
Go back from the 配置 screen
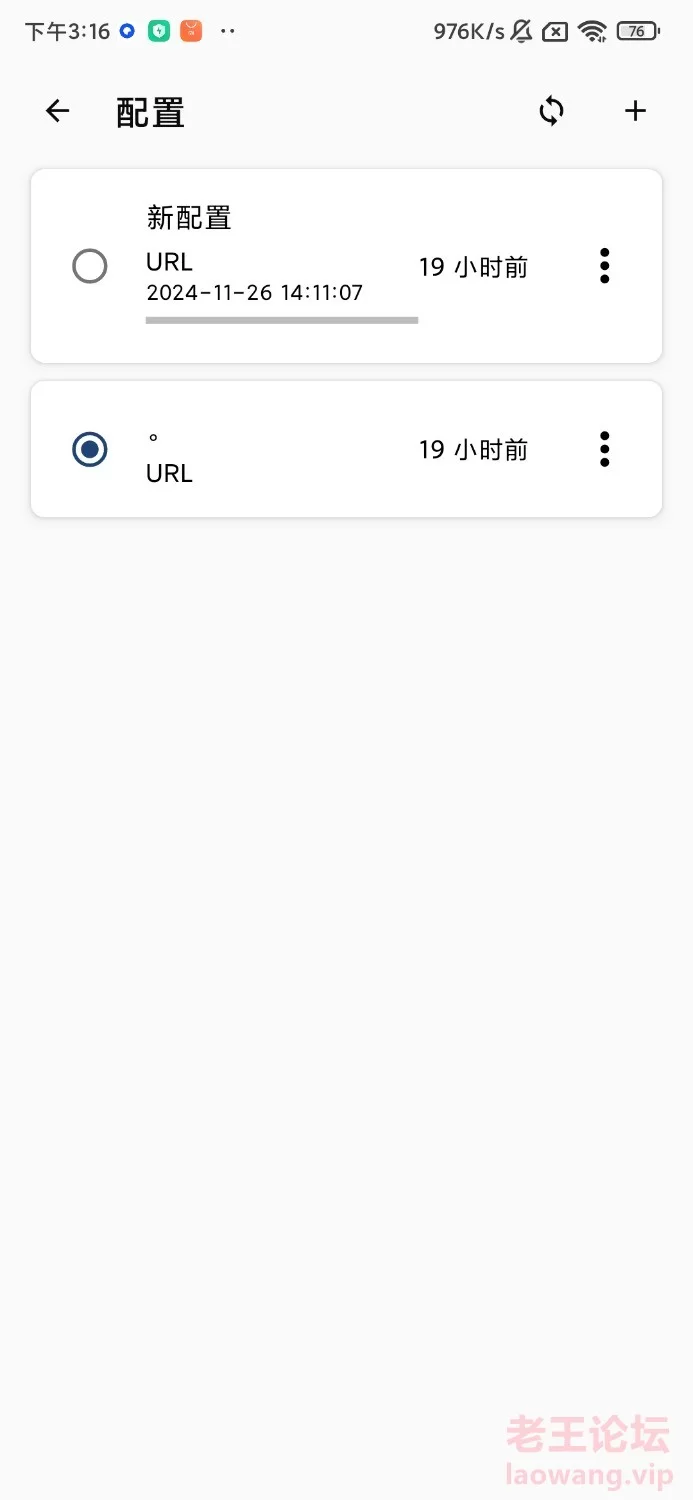(x=58, y=111)
